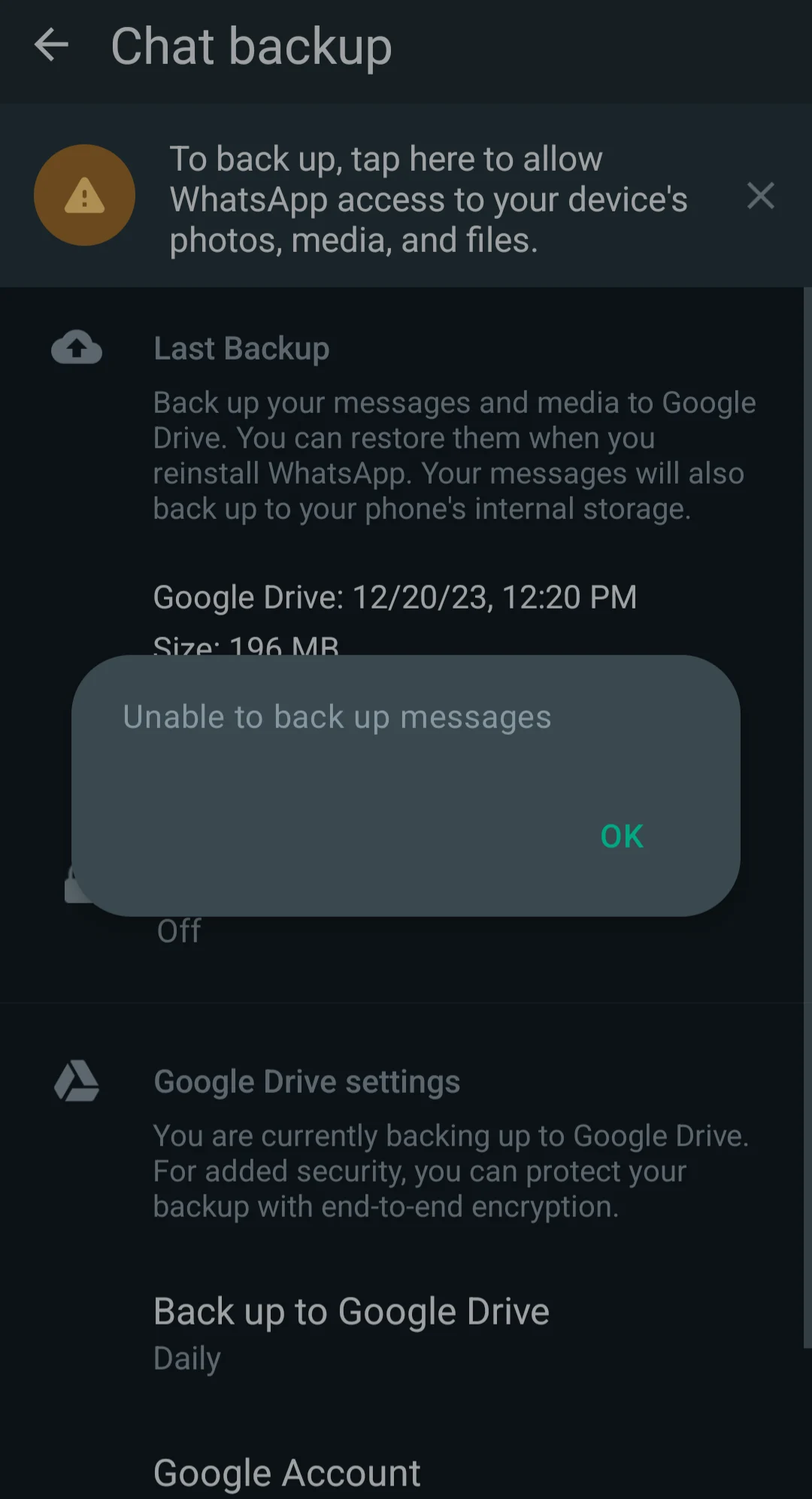Image resolution: width=812 pixels, height=1499 pixels.
Task: Tap the permission banner text to allow access
Action: point(429,199)
